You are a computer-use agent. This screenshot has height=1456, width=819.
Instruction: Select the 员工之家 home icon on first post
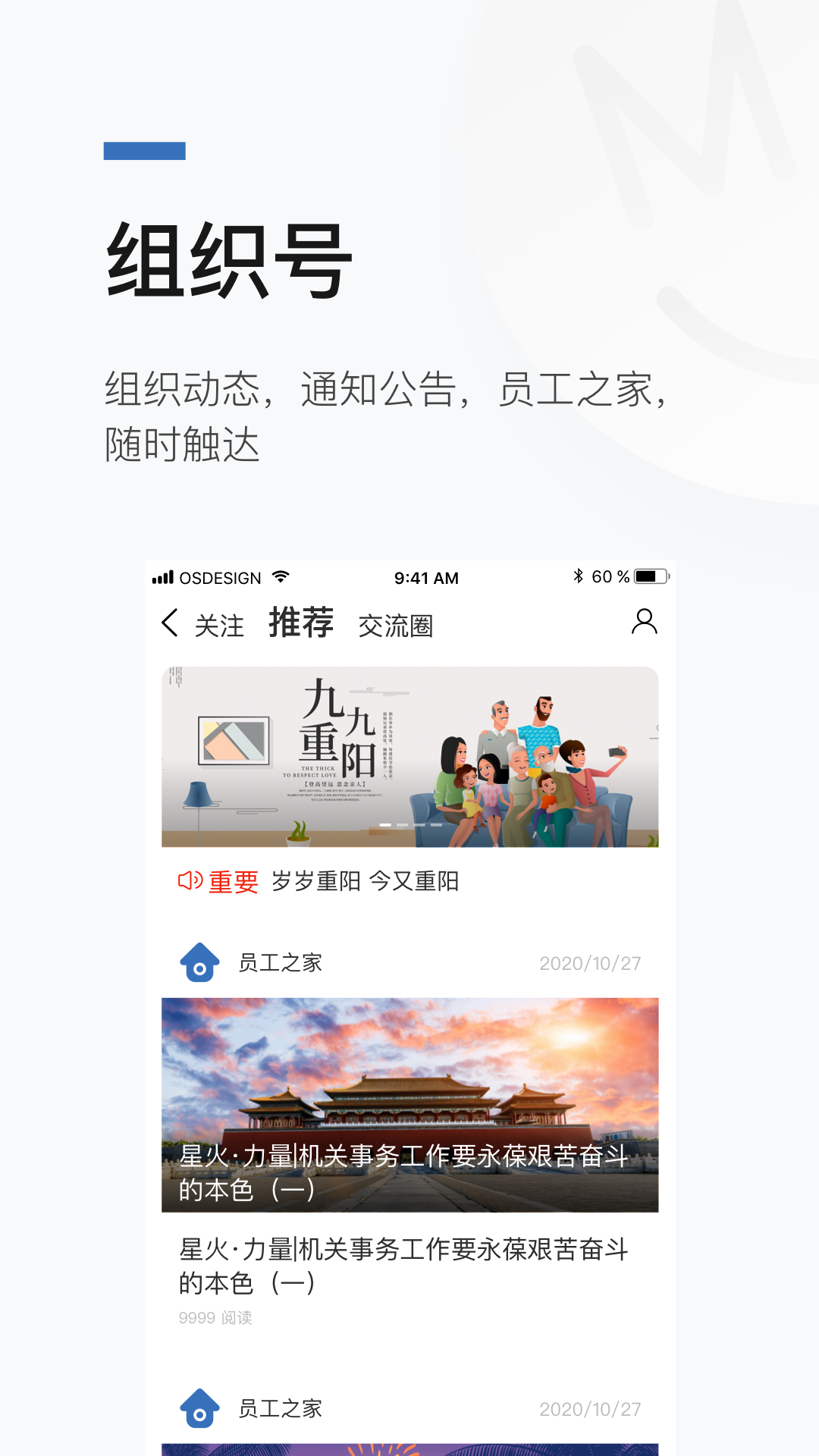pyautogui.click(x=199, y=963)
